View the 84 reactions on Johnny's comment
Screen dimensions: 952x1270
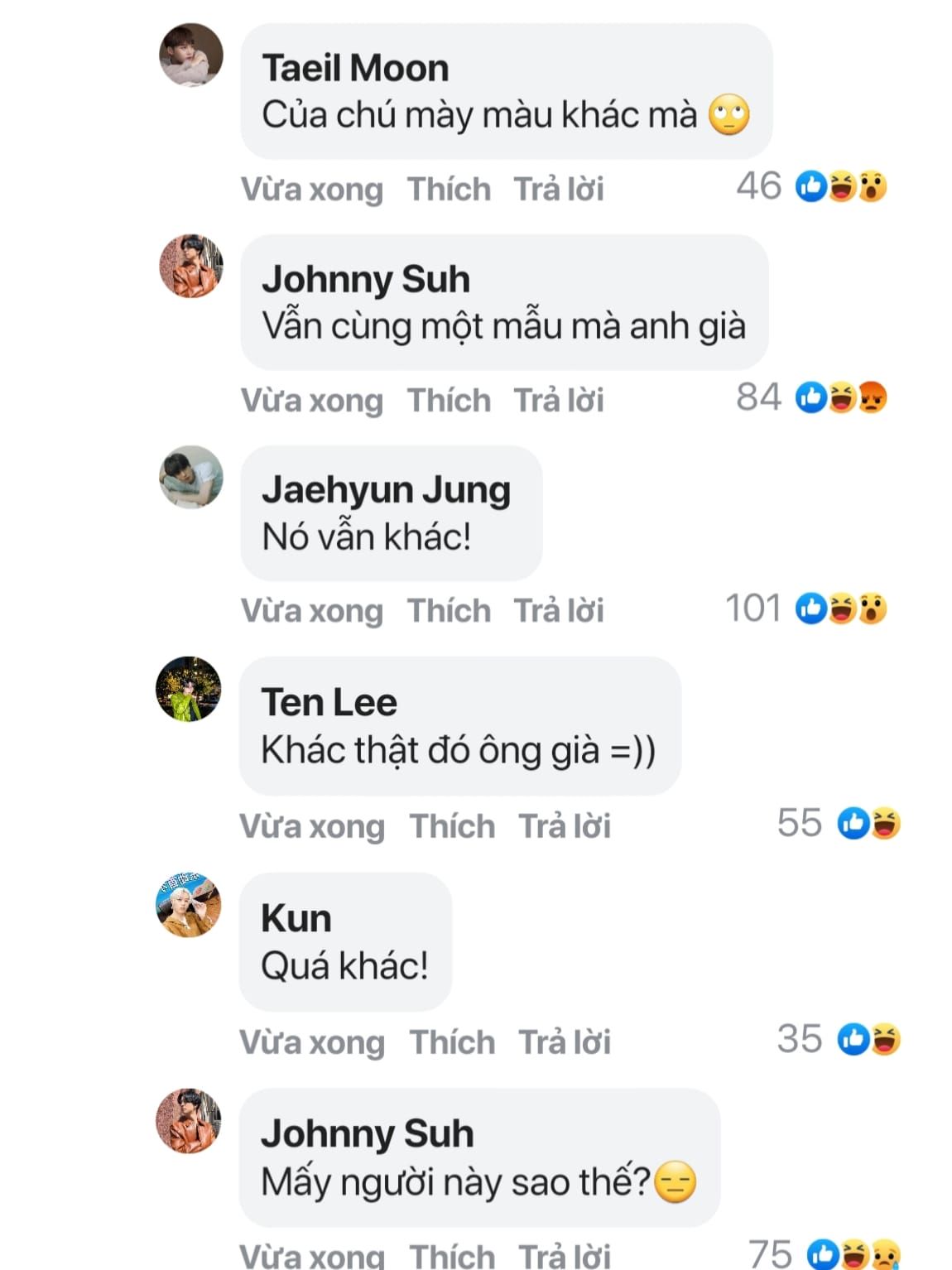[x=811, y=398]
